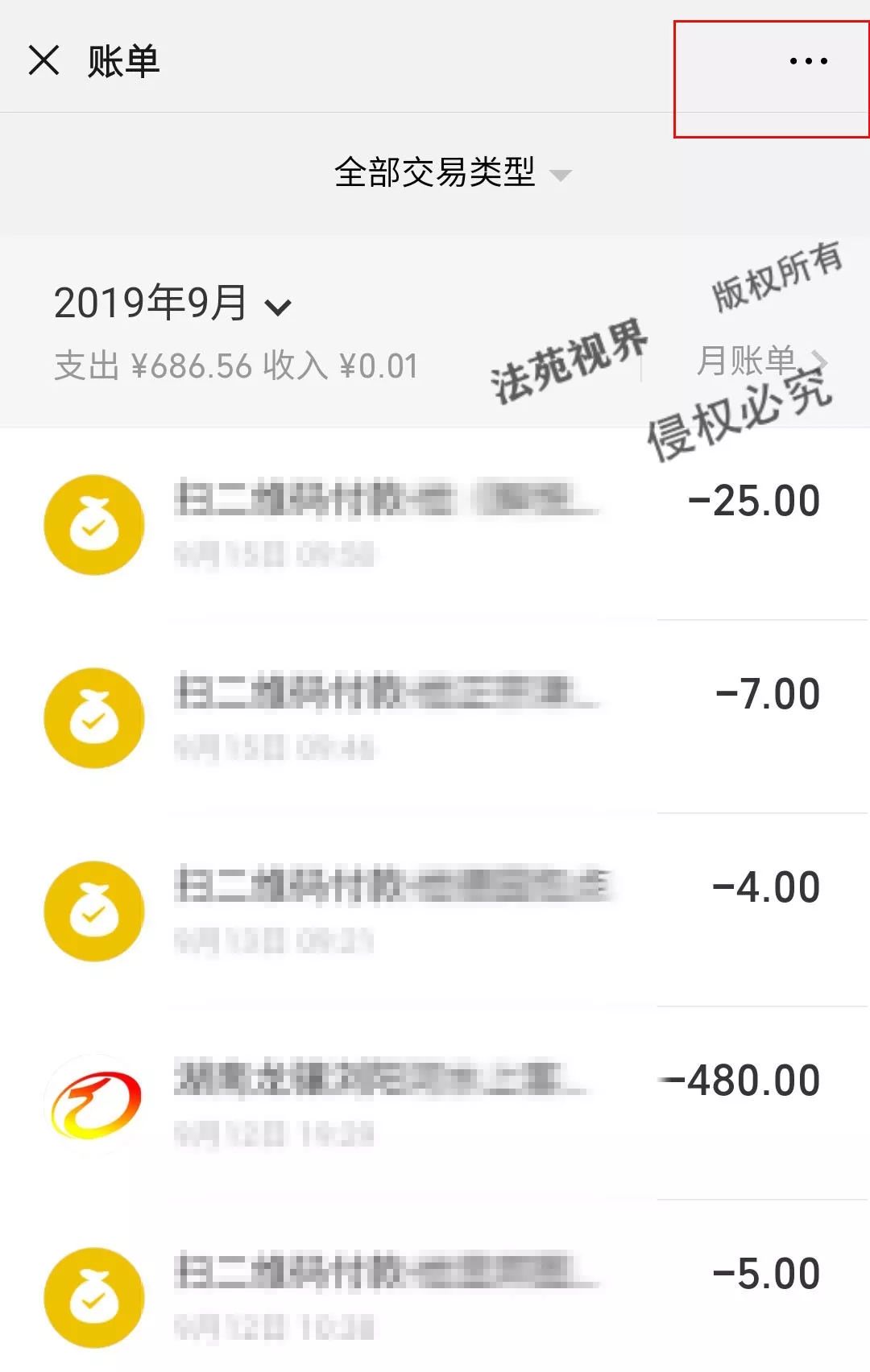Expand the 全部交易类型 filter

[x=452, y=172]
